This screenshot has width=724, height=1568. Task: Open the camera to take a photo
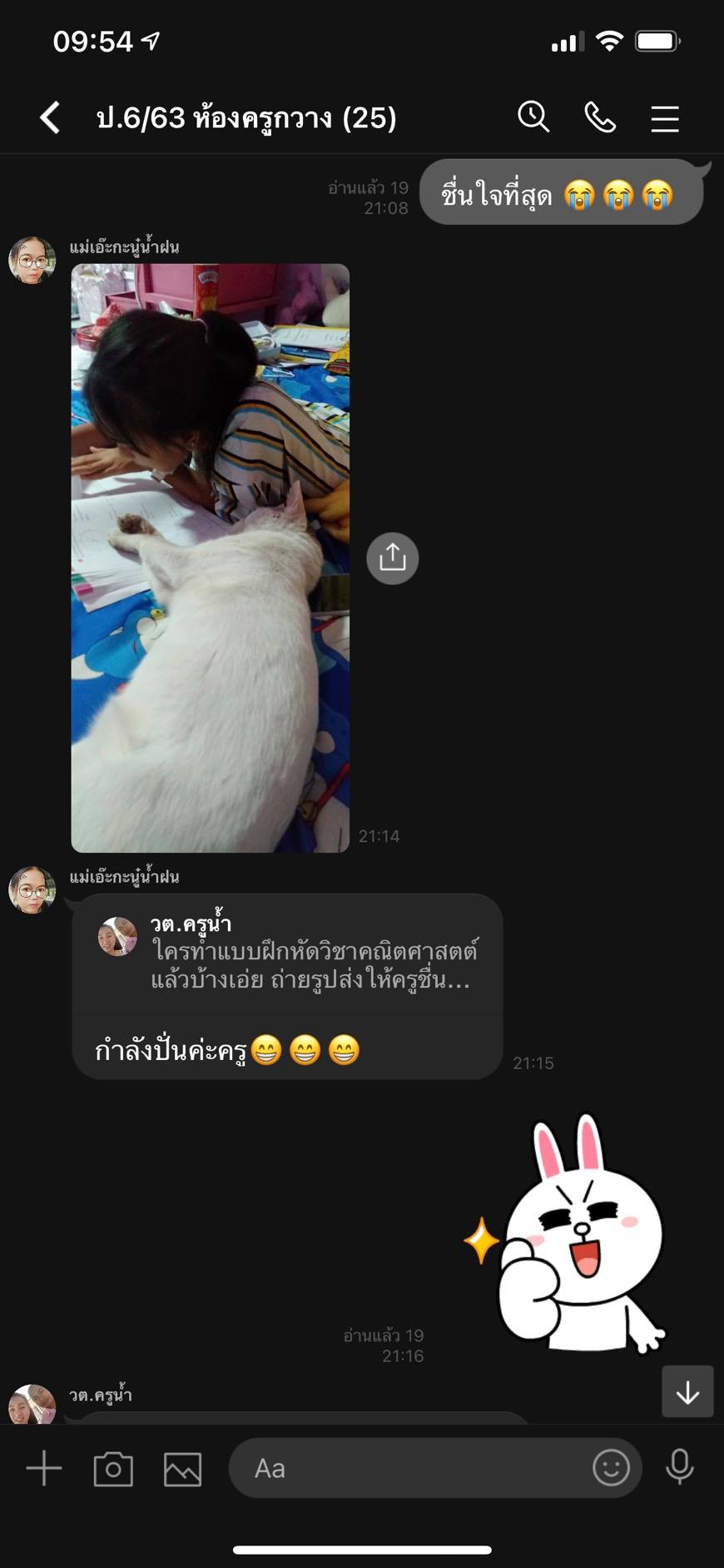point(113,1469)
